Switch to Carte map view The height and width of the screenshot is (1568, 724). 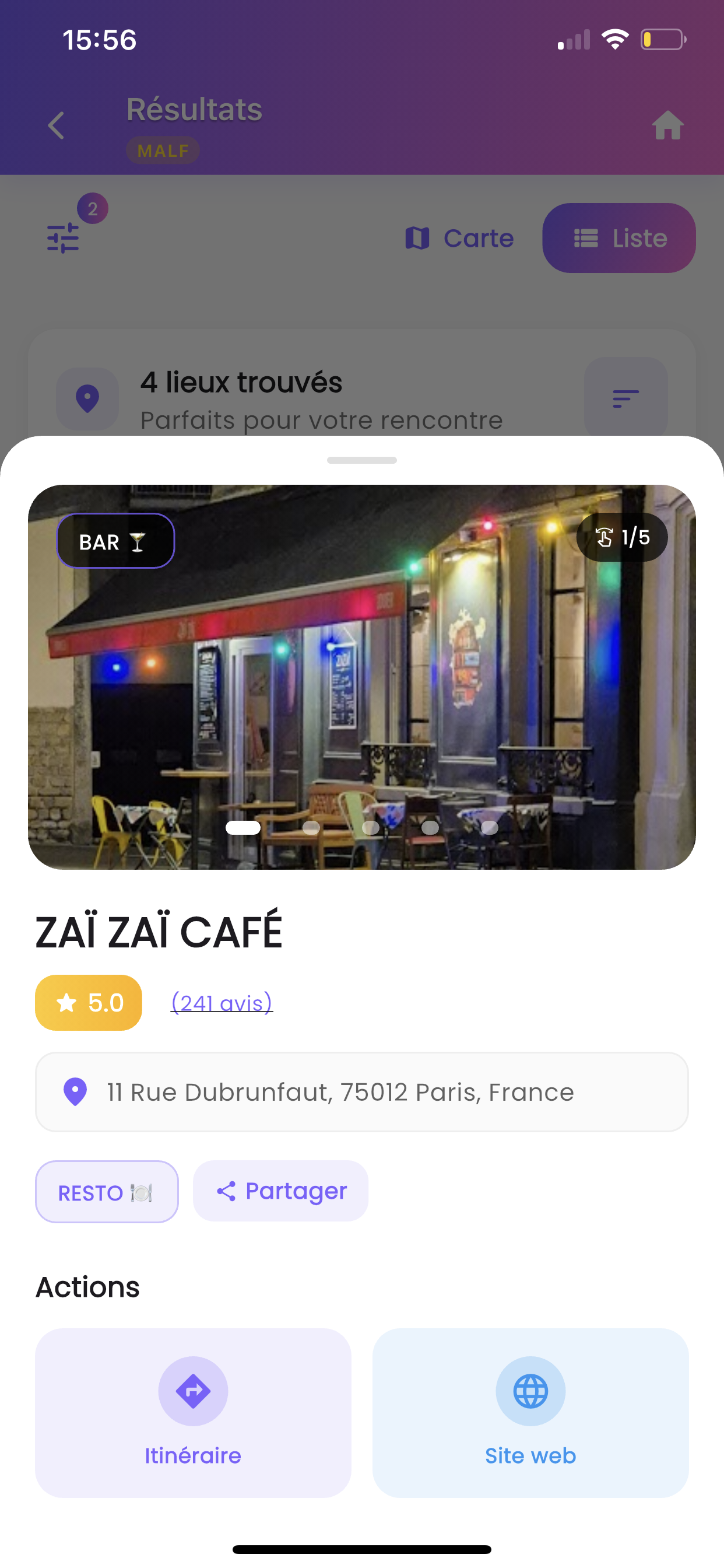(460, 238)
